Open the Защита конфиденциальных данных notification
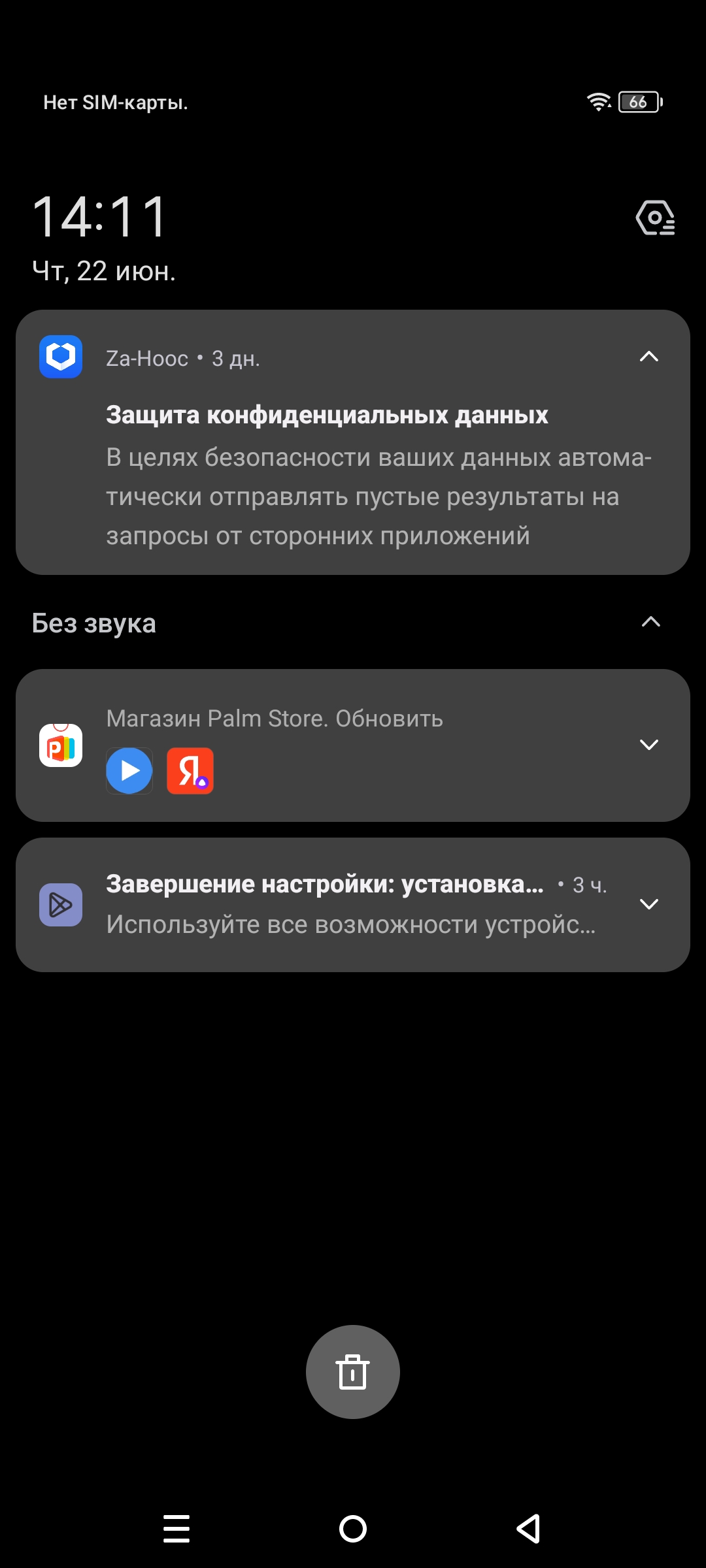706x1568 pixels. (353, 474)
